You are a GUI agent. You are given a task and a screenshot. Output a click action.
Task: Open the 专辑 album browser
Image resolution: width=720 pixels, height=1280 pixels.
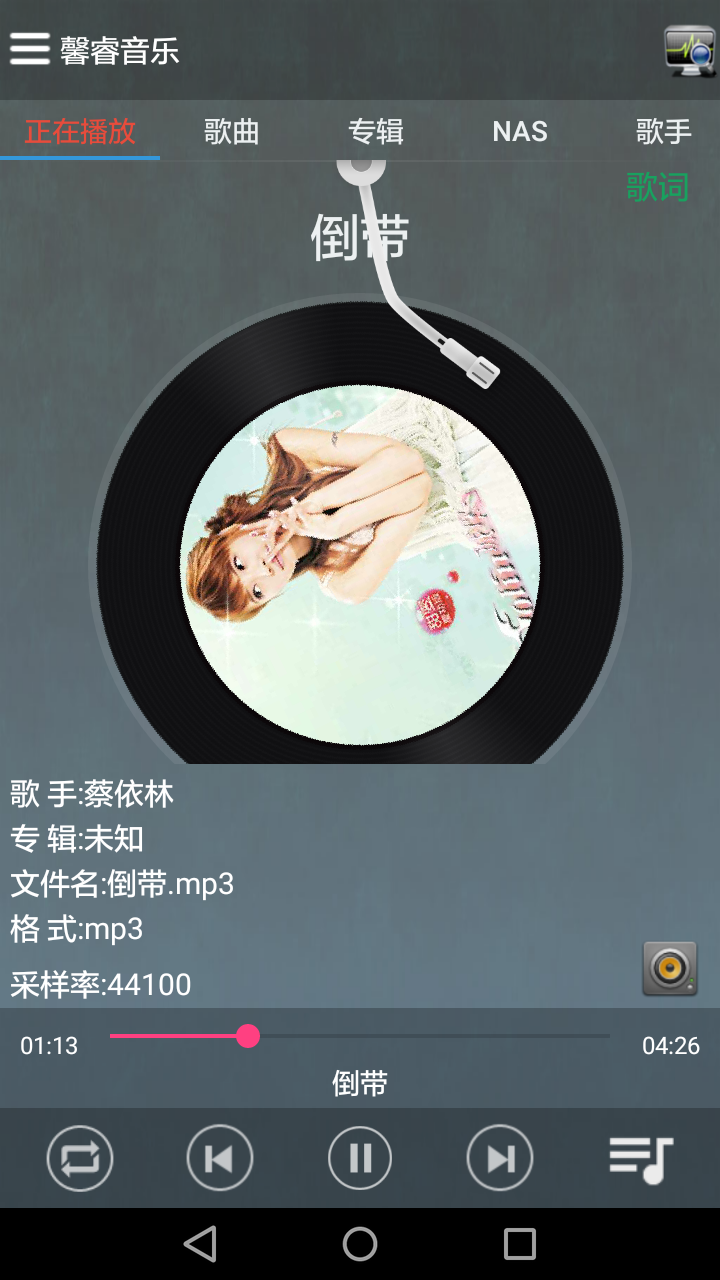click(x=375, y=131)
